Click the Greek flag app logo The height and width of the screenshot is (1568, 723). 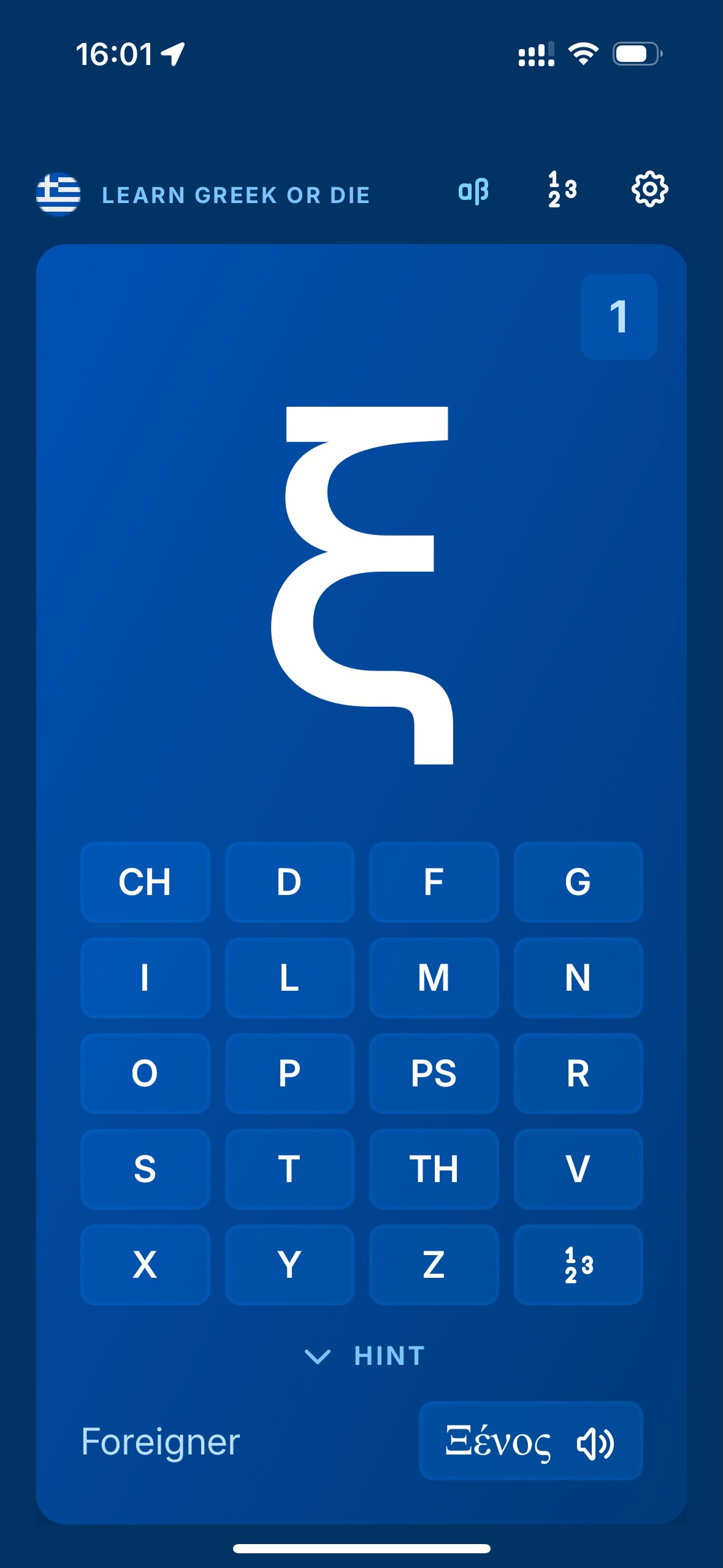(58, 193)
